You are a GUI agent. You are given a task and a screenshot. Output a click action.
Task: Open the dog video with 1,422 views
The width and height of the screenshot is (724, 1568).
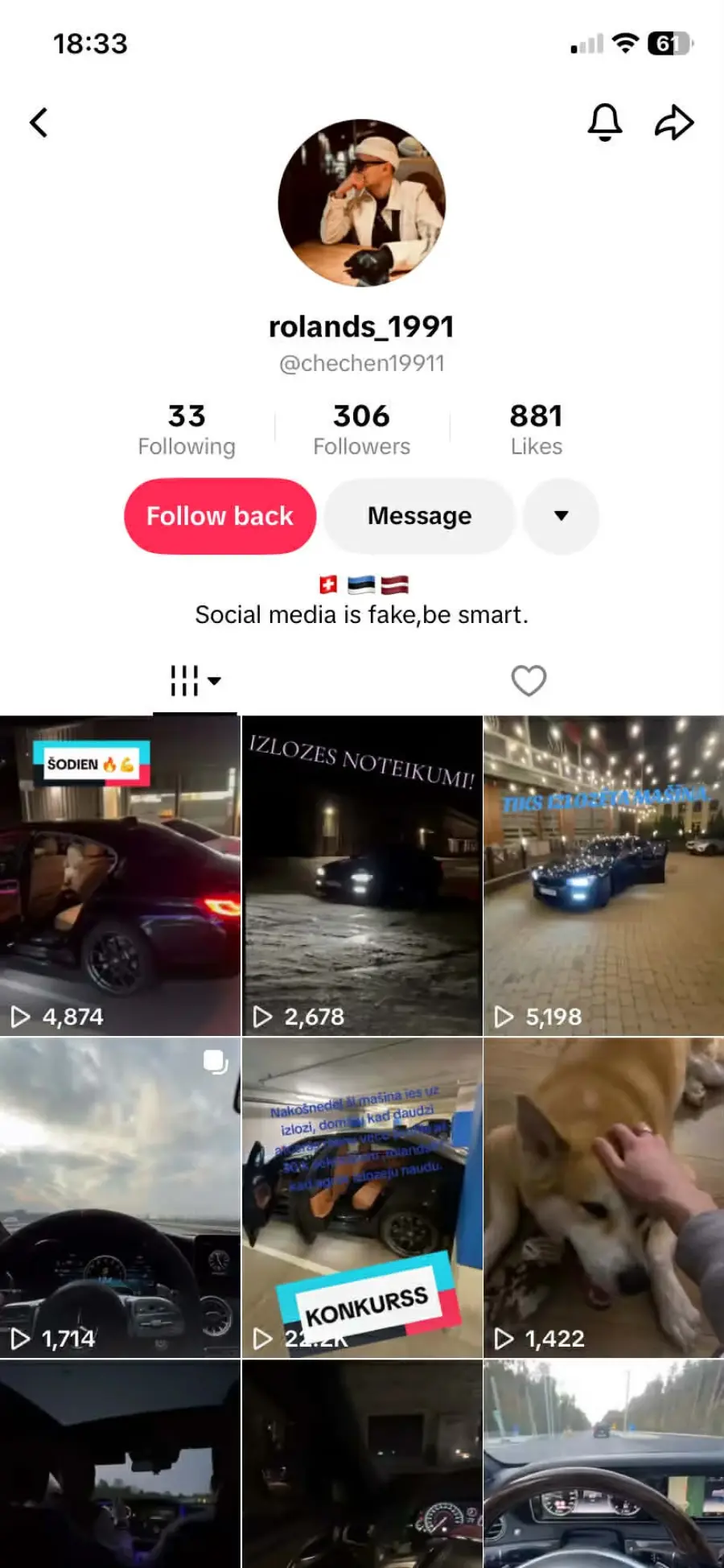tap(603, 1198)
